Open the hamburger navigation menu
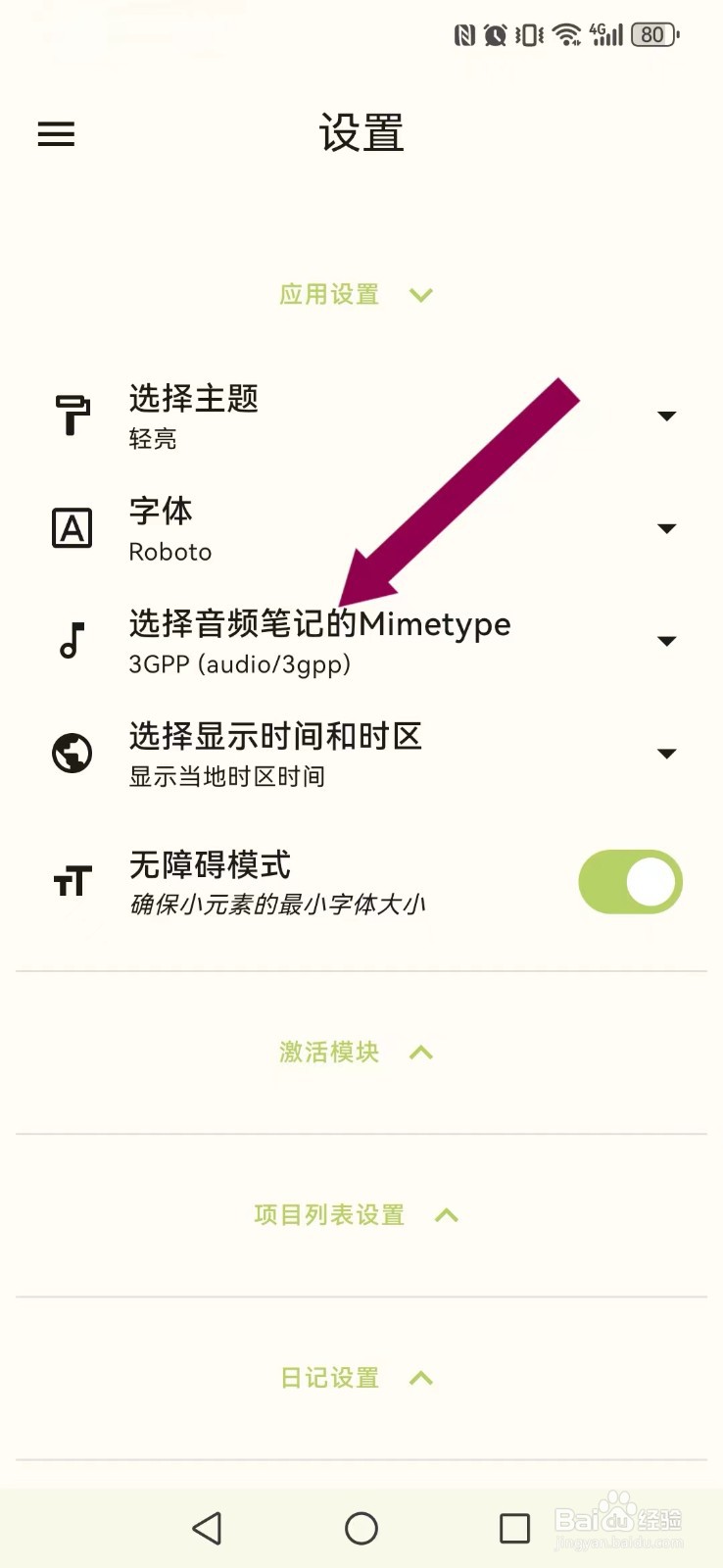 pyautogui.click(x=56, y=134)
